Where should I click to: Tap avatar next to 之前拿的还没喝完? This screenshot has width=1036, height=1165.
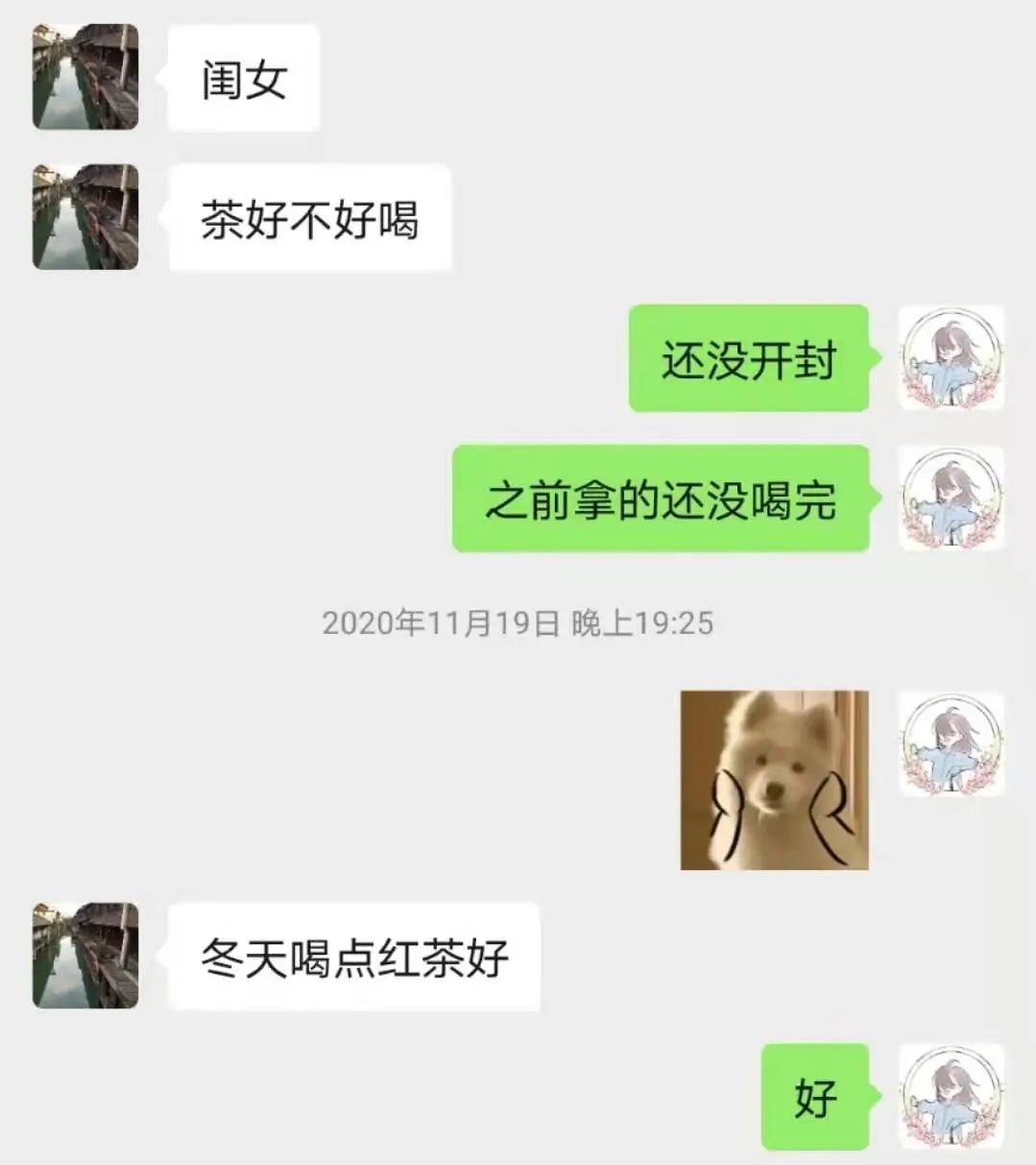click(x=951, y=498)
